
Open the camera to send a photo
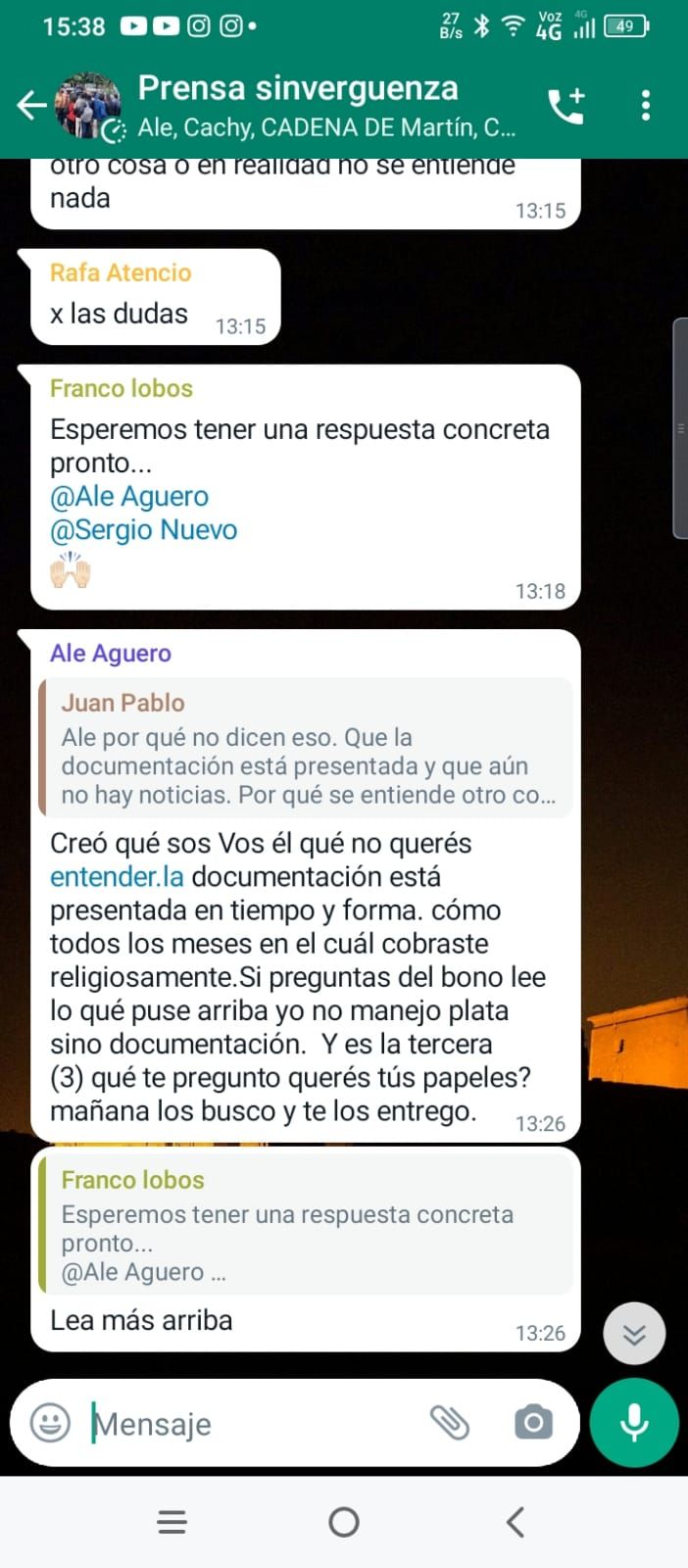click(x=533, y=1422)
